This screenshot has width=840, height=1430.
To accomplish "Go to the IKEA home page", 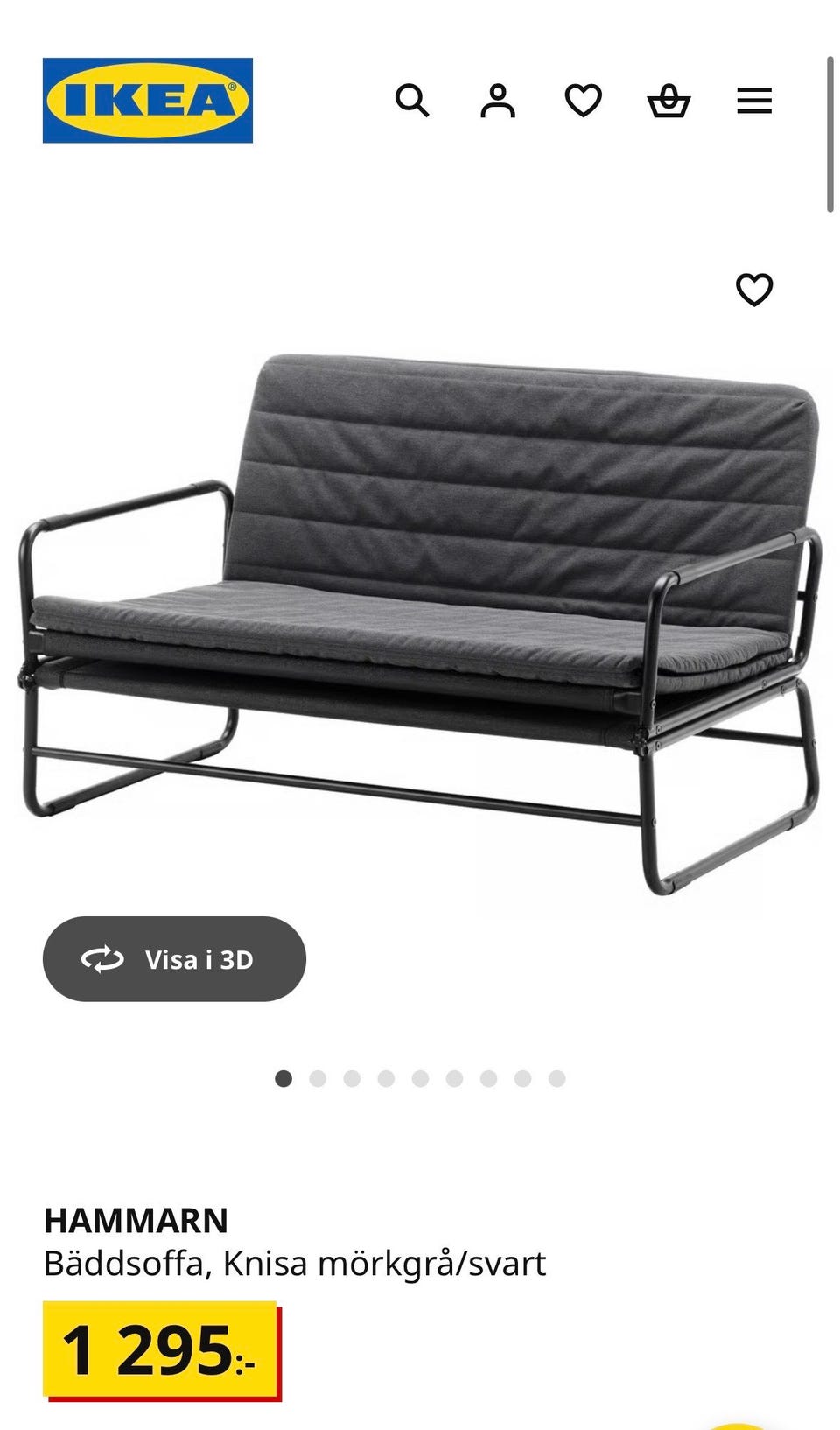I will click(148, 101).
